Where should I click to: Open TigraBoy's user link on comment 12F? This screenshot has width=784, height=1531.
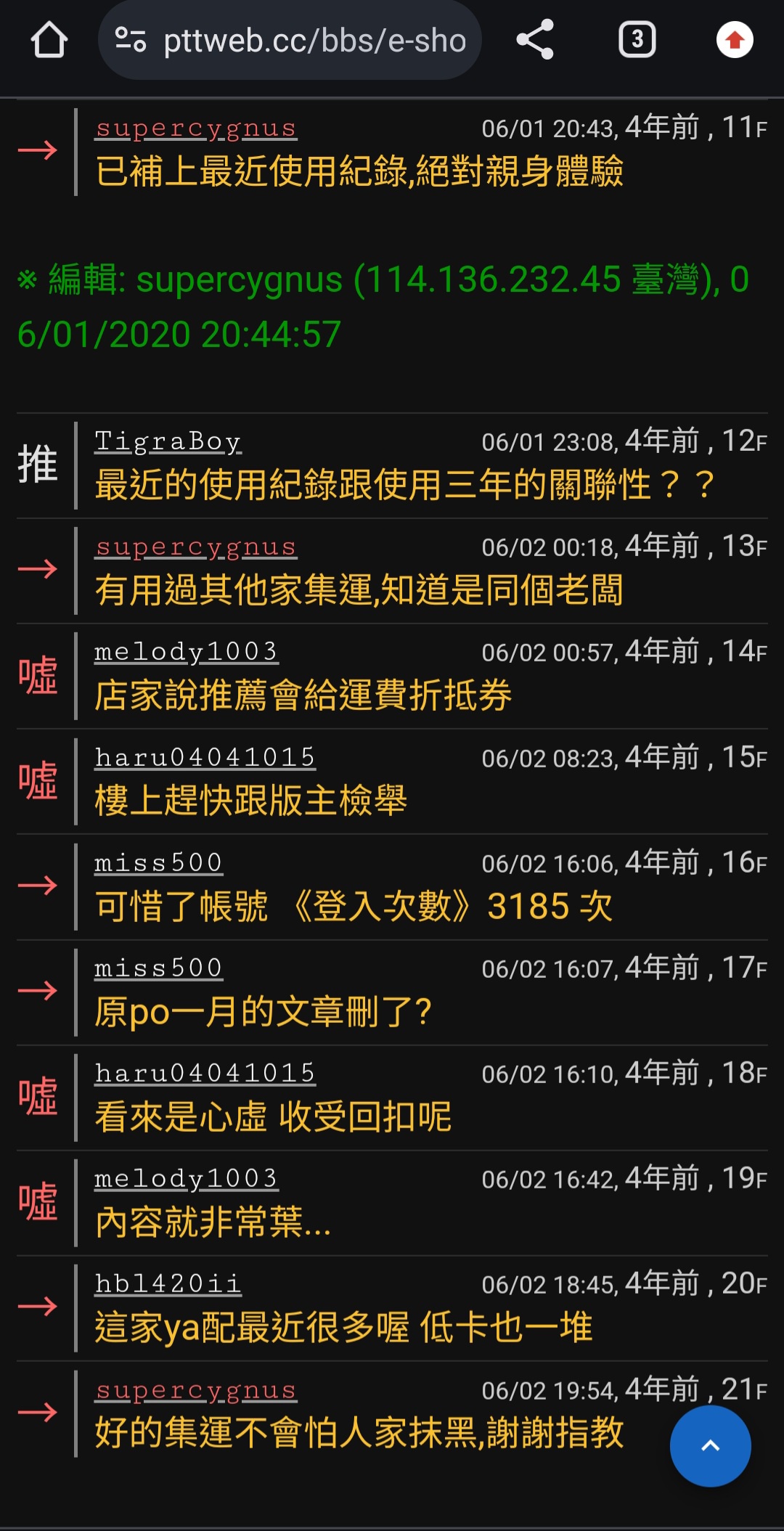[x=168, y=441]
